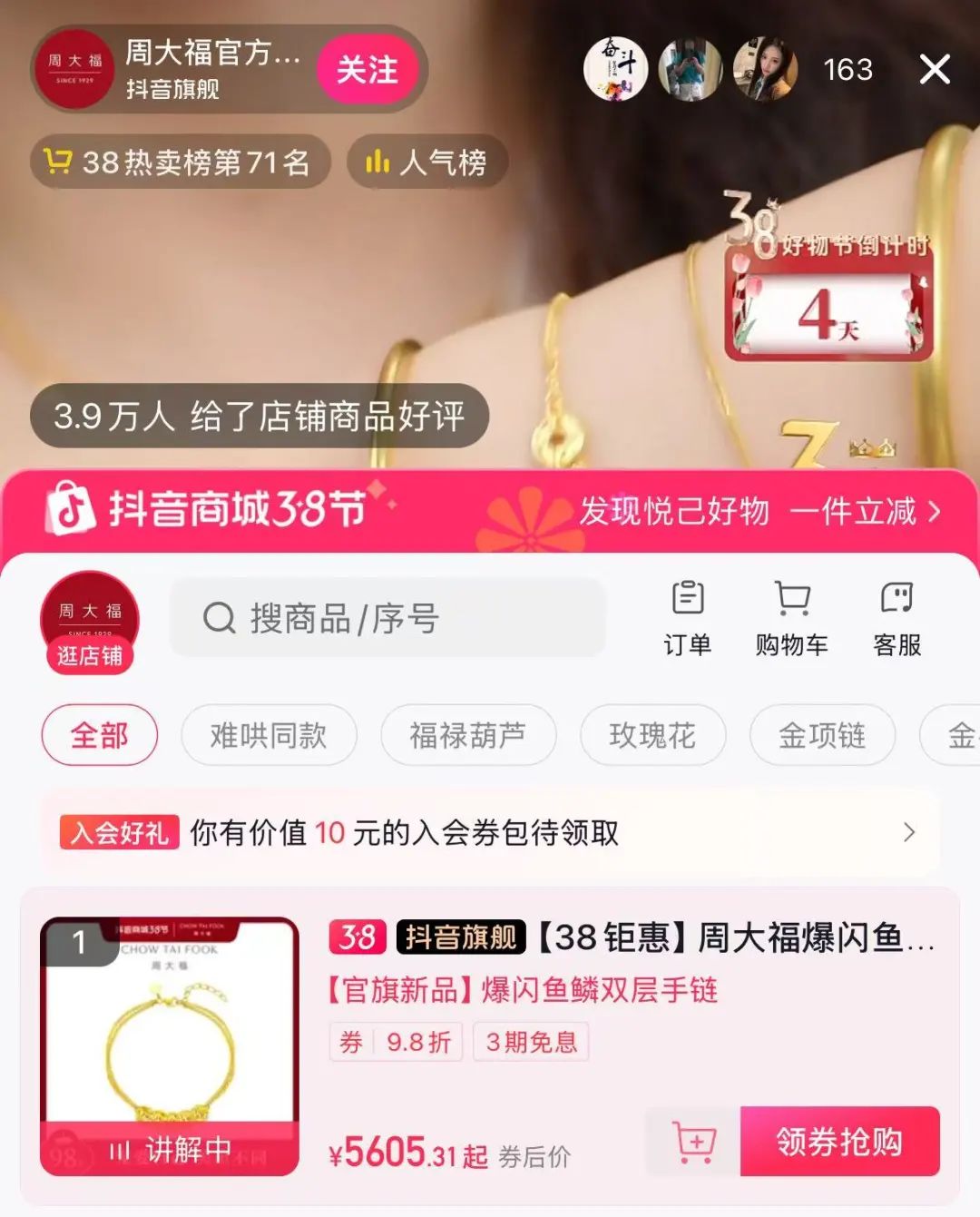This screenshot has height=1217, width=980.
Task: Tap 领券抢购 for the fish-scale bracelet
Action: coord(839,1141)
